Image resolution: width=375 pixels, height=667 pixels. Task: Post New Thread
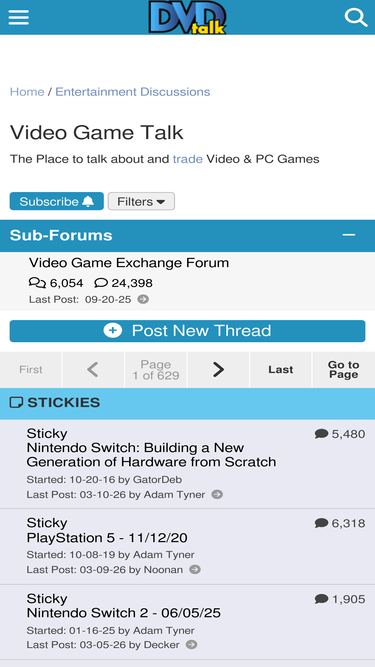click(x=188, y=331)
